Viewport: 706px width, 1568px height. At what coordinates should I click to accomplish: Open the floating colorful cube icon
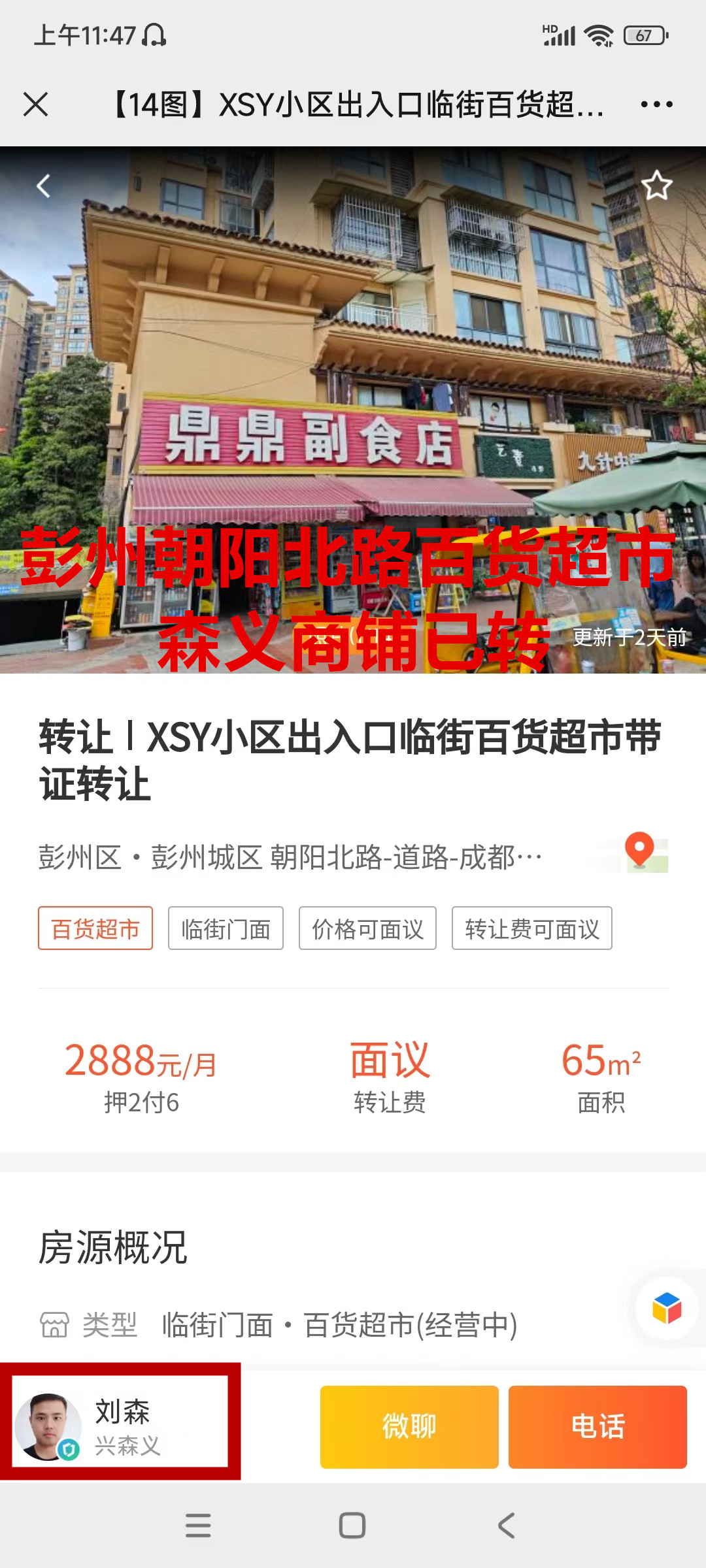point(667,1309)
